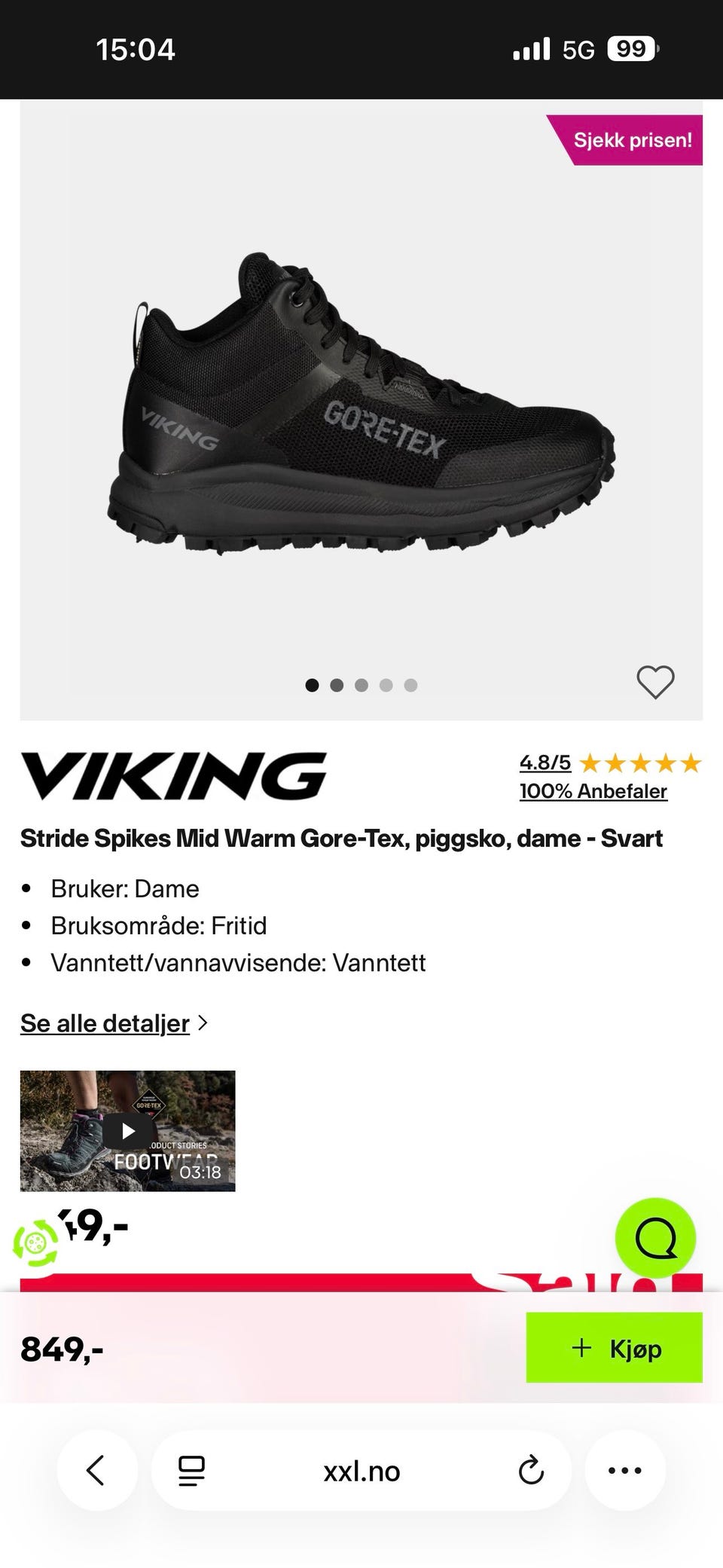Open the green chat bubble
723x1568 pixels.
point(654,1238)
